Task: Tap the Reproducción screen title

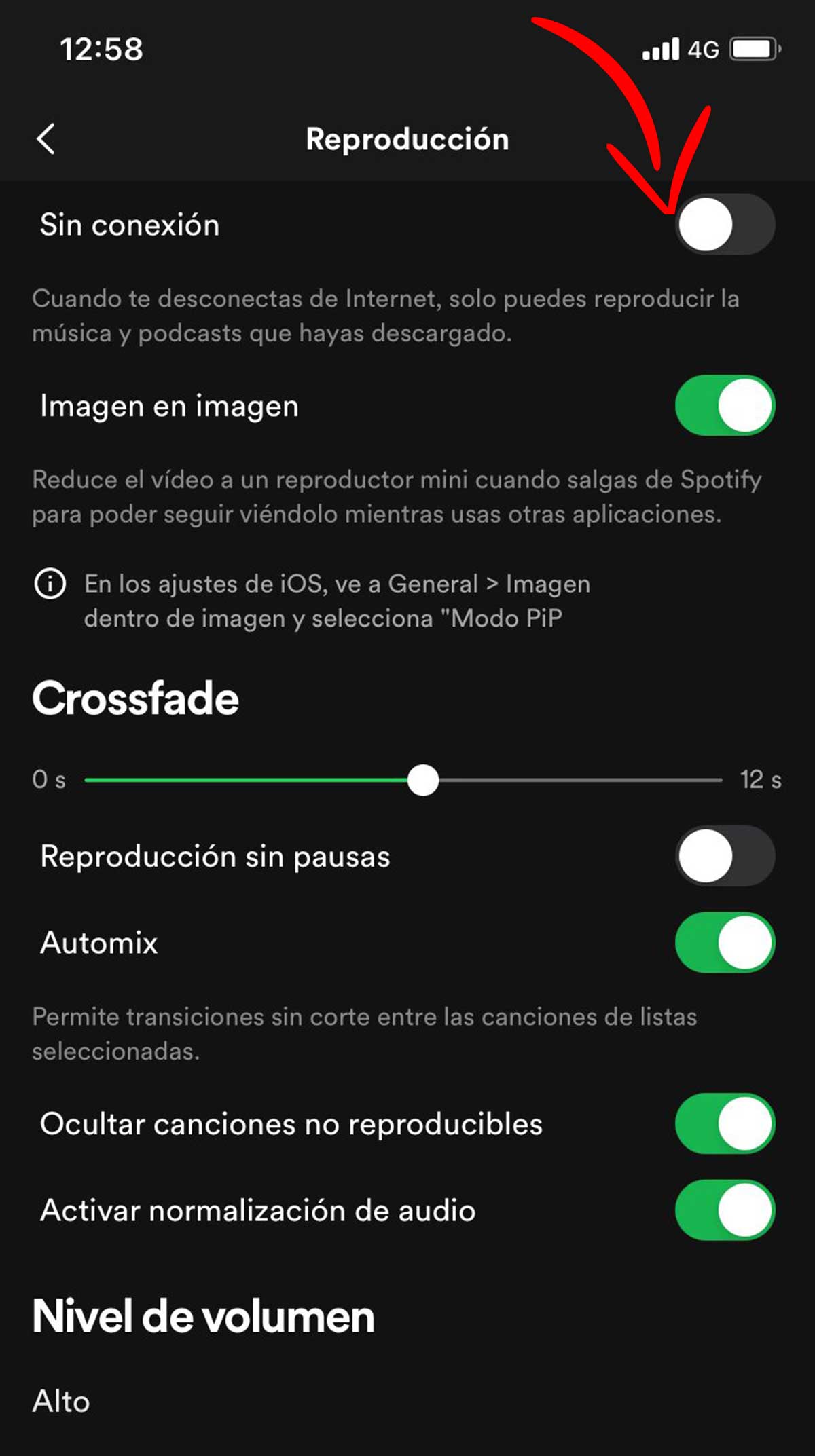Action: click(x=407, y=139)
